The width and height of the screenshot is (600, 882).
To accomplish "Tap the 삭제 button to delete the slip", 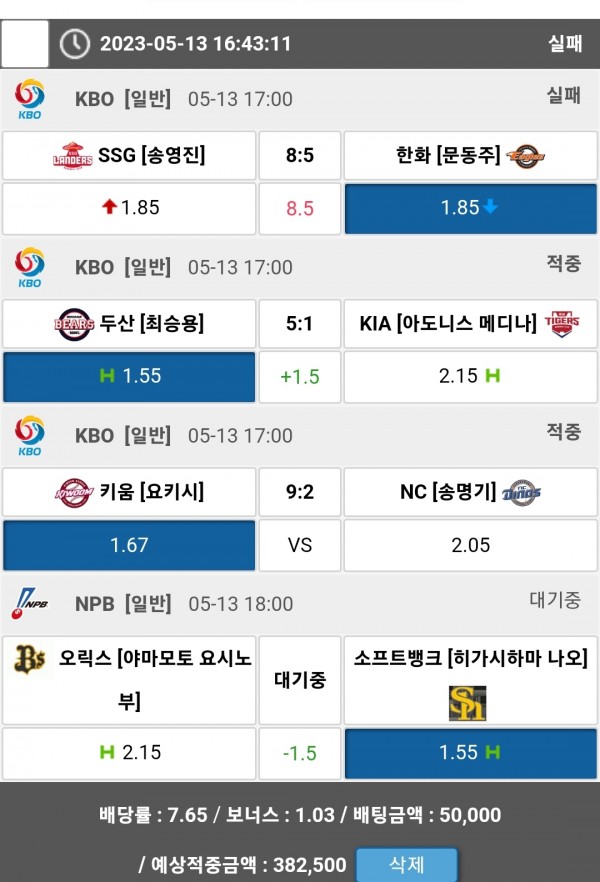I will point(407,864).
